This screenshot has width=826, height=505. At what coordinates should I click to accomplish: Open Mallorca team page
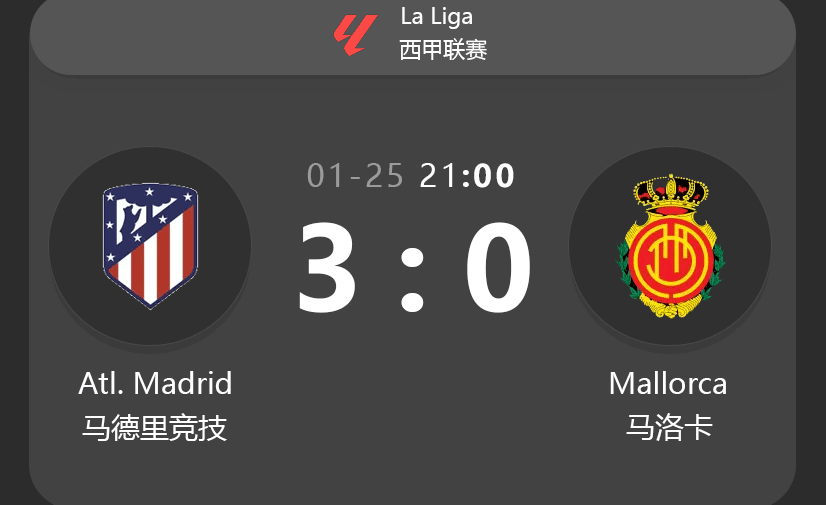[x=669, y=246]
